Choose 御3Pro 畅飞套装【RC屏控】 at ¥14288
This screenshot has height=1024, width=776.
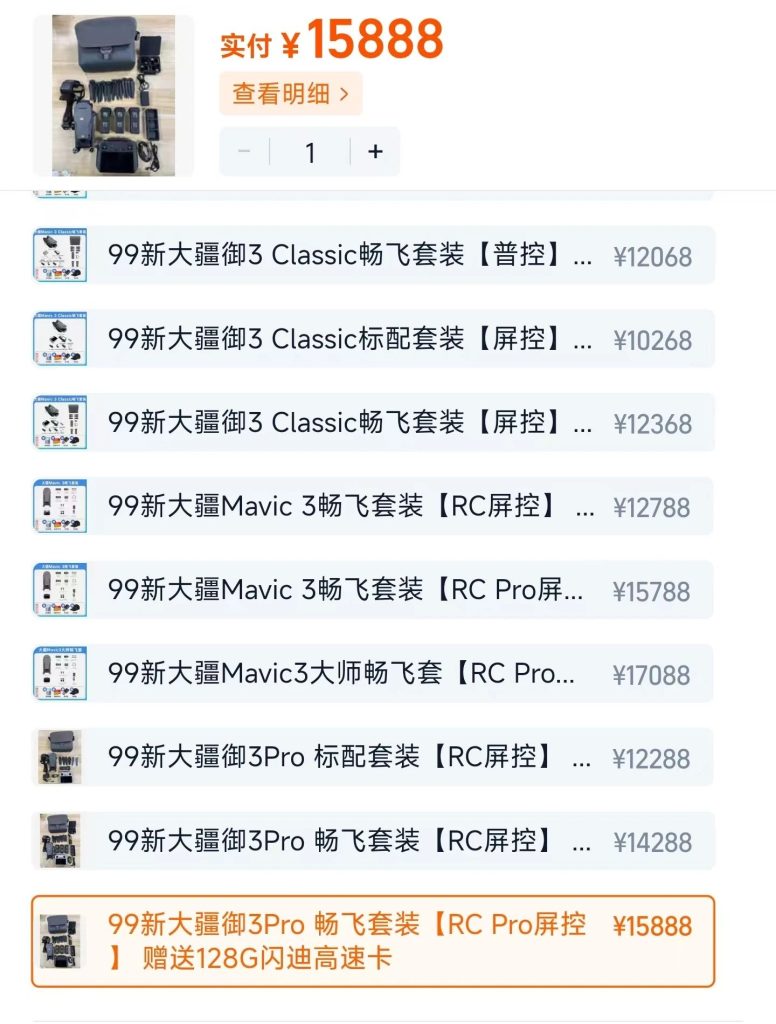[372, 842]
